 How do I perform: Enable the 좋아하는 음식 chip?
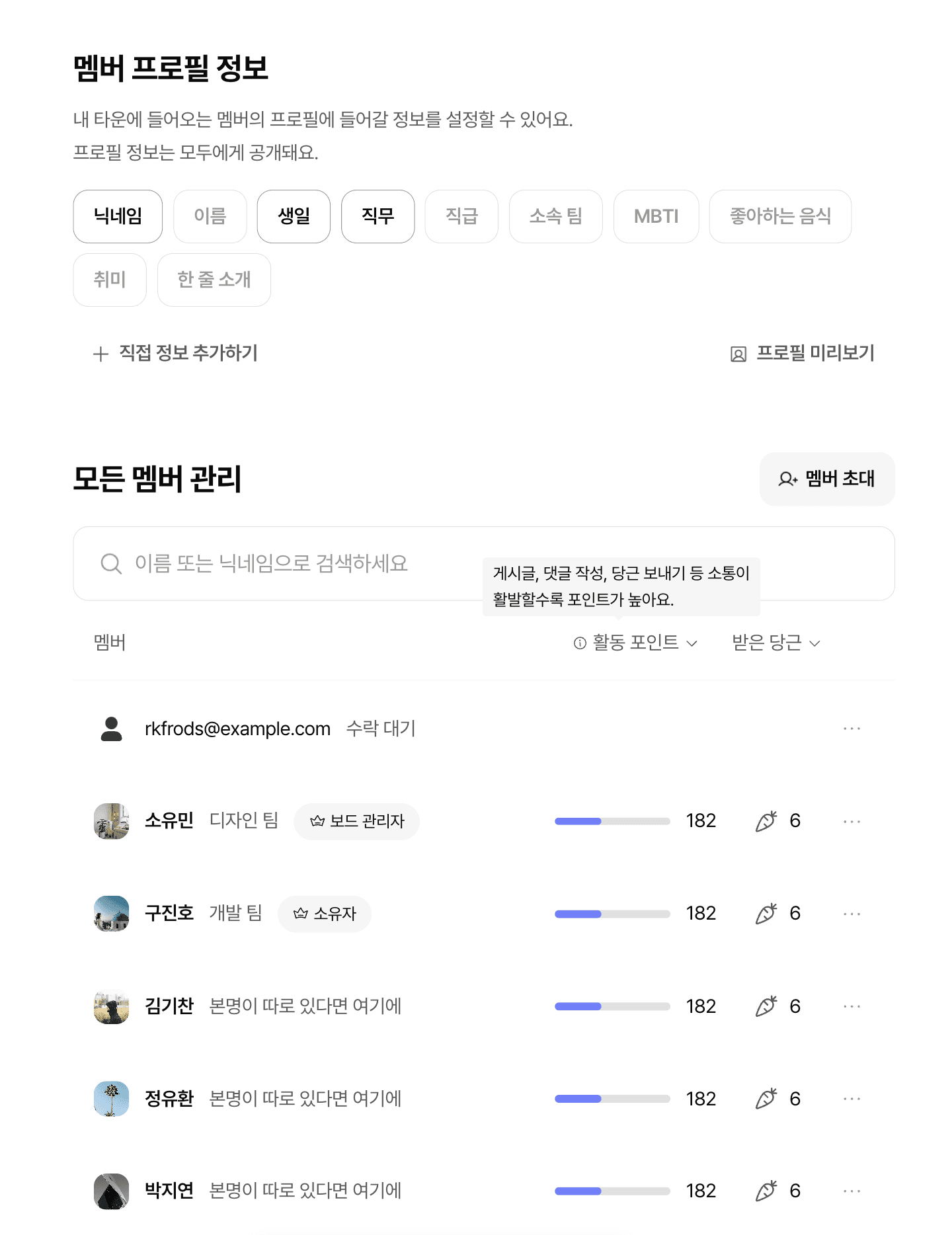[x=780, y=216]
